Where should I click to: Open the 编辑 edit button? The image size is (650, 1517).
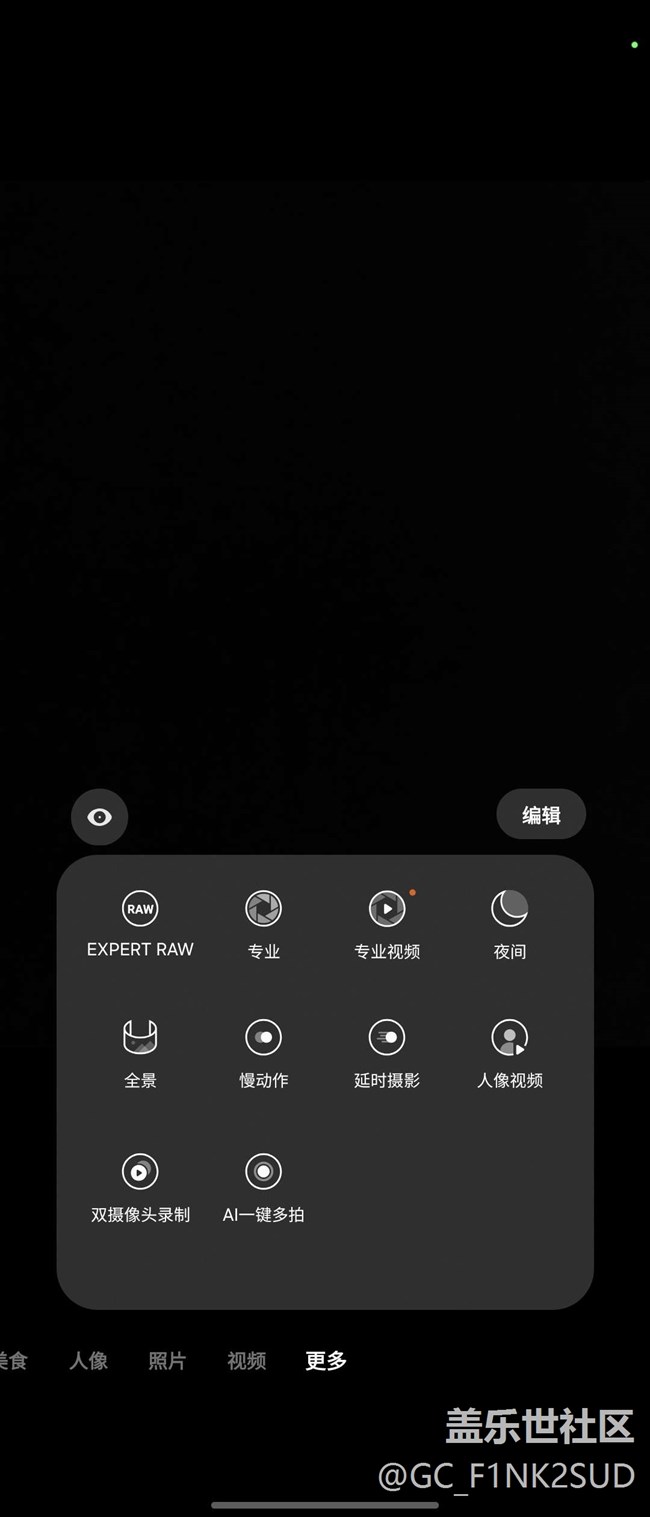coord(541,815)
